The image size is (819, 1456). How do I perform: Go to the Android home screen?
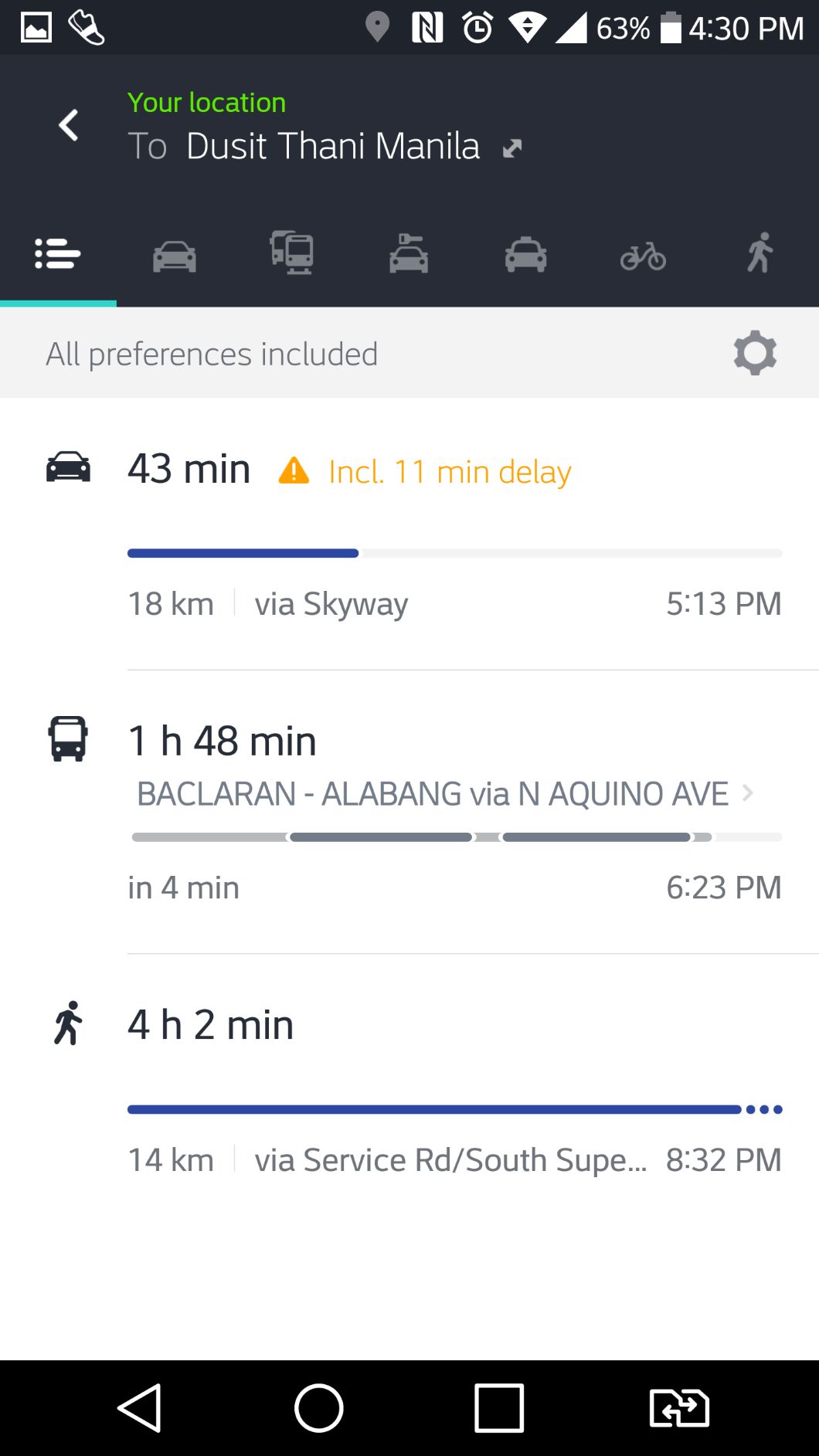pyautogui.click(x=319, y=1408)
